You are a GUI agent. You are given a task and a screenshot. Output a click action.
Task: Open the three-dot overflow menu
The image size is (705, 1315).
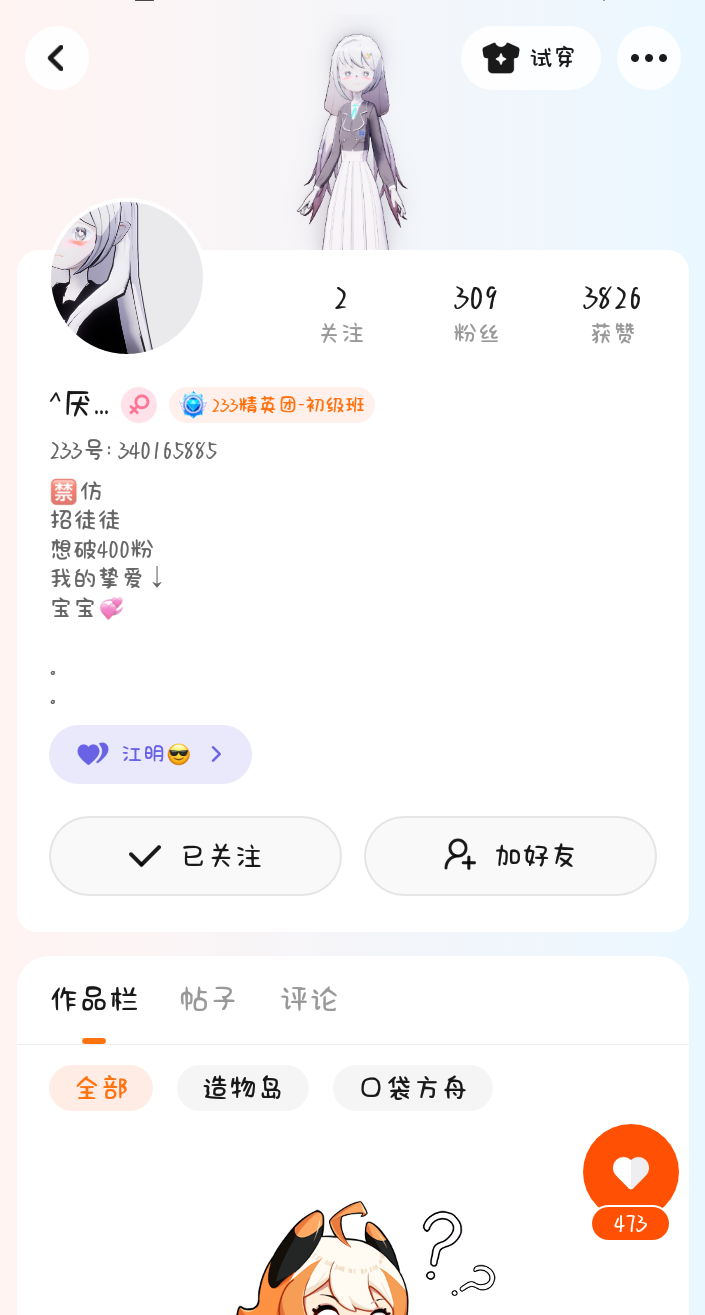(648, 58)
